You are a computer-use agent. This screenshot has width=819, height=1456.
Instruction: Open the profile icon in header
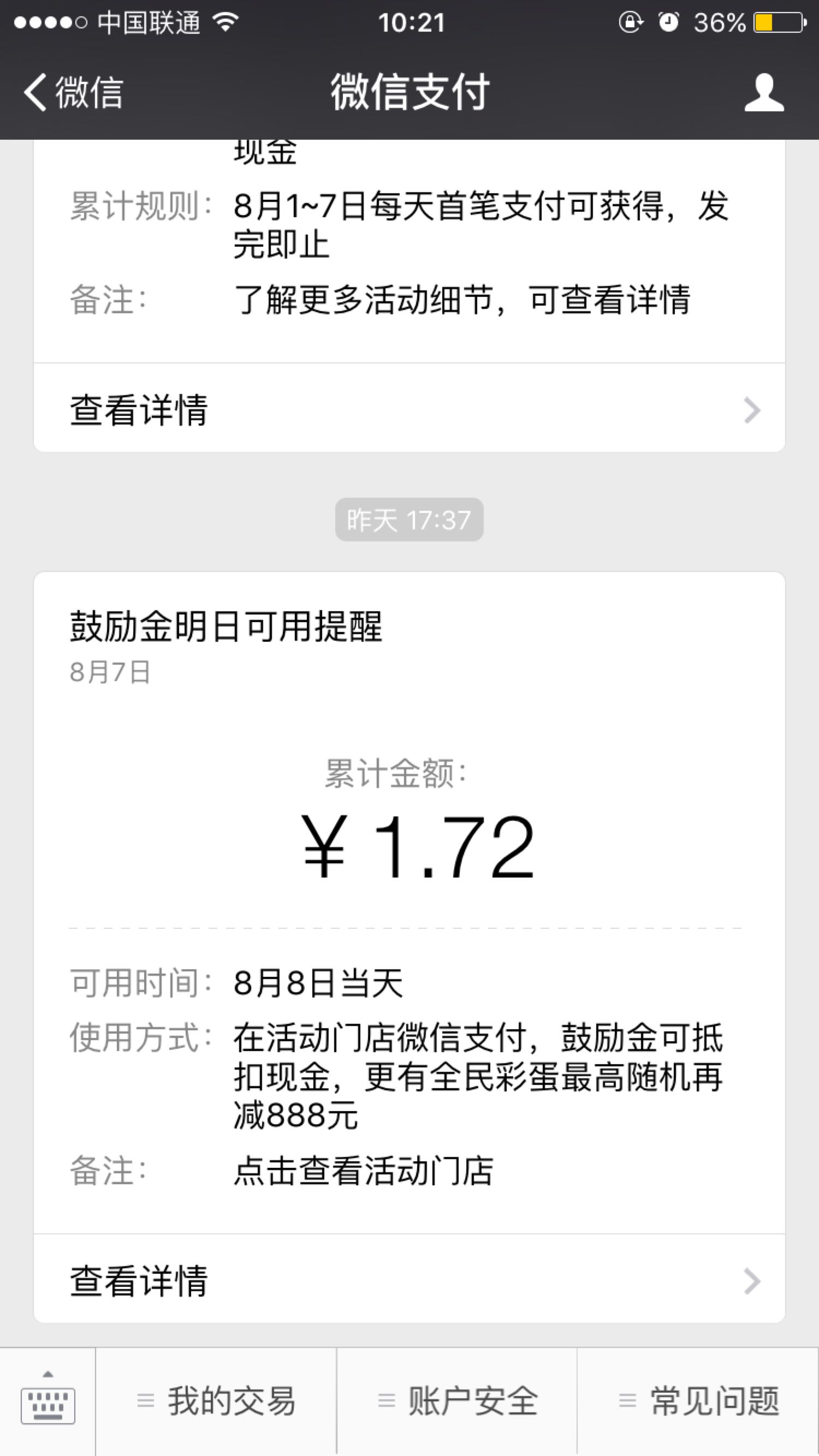[x=764, y=92]
